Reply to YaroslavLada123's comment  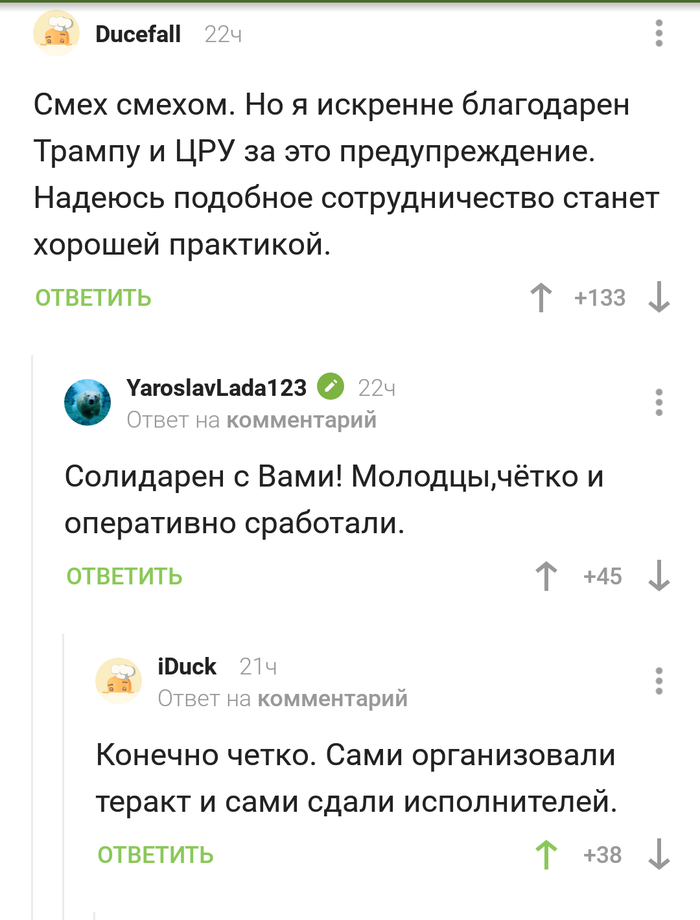pos(125,576)
